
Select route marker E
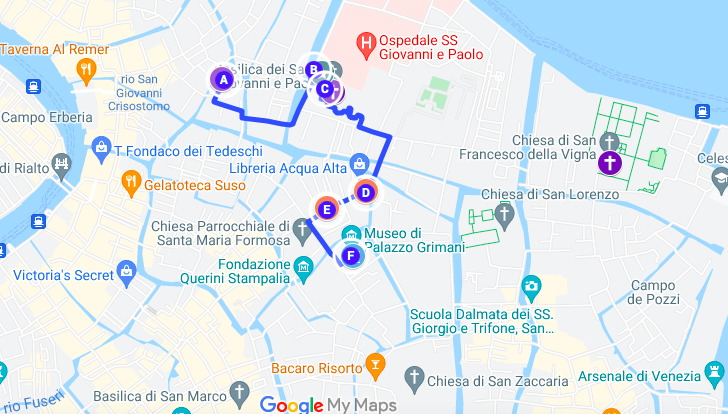click(326, 208)
